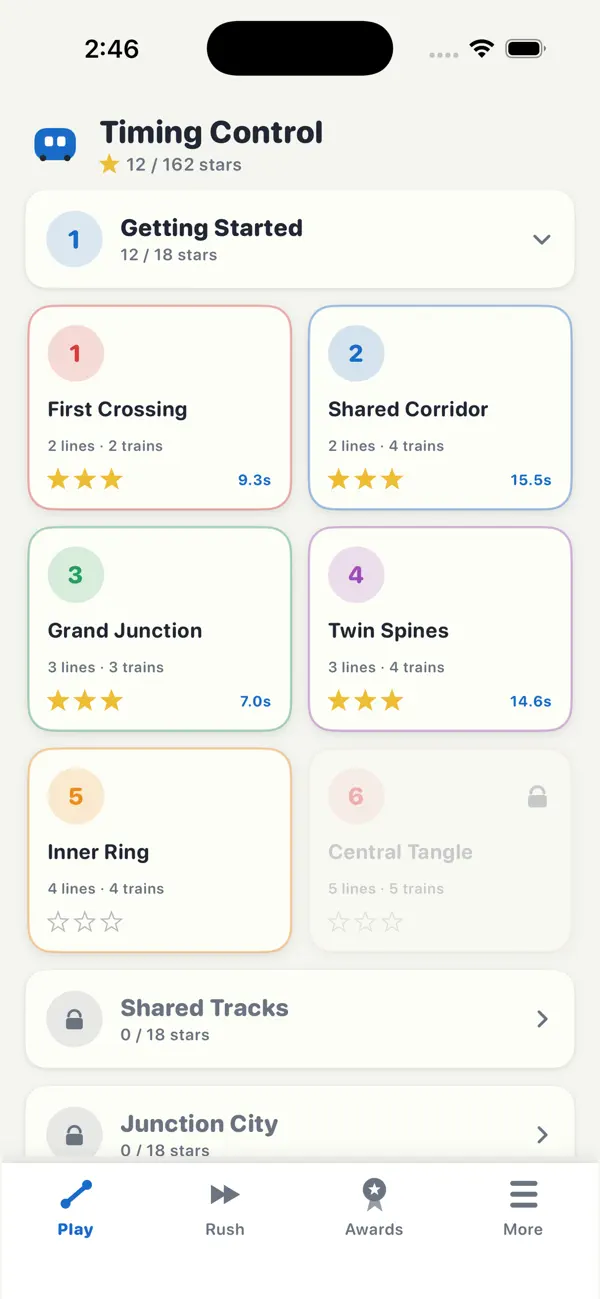Collapse the Getting Started section
Screen dimensions: 600x1299
click(x=299, y=239)
